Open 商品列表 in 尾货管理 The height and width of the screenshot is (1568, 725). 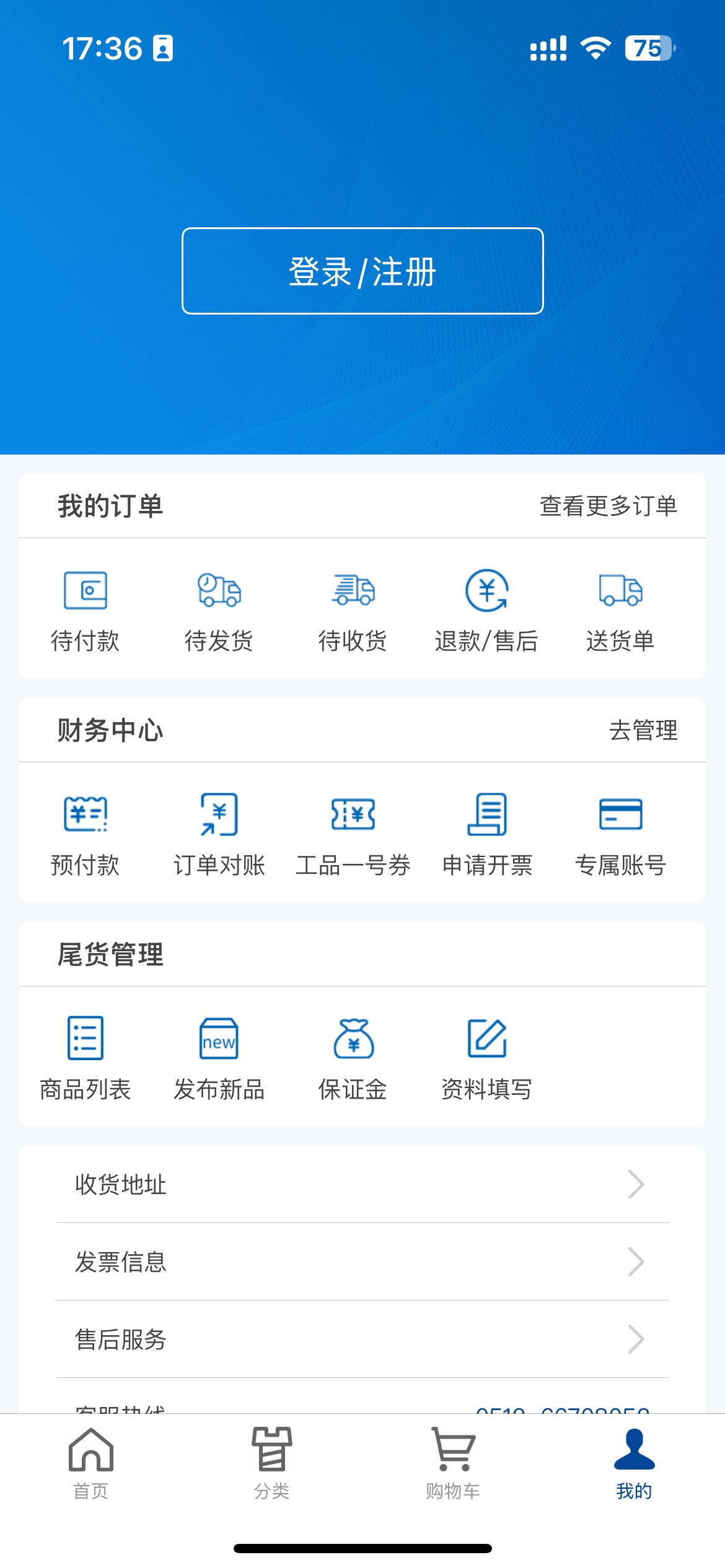[86, 1059]
